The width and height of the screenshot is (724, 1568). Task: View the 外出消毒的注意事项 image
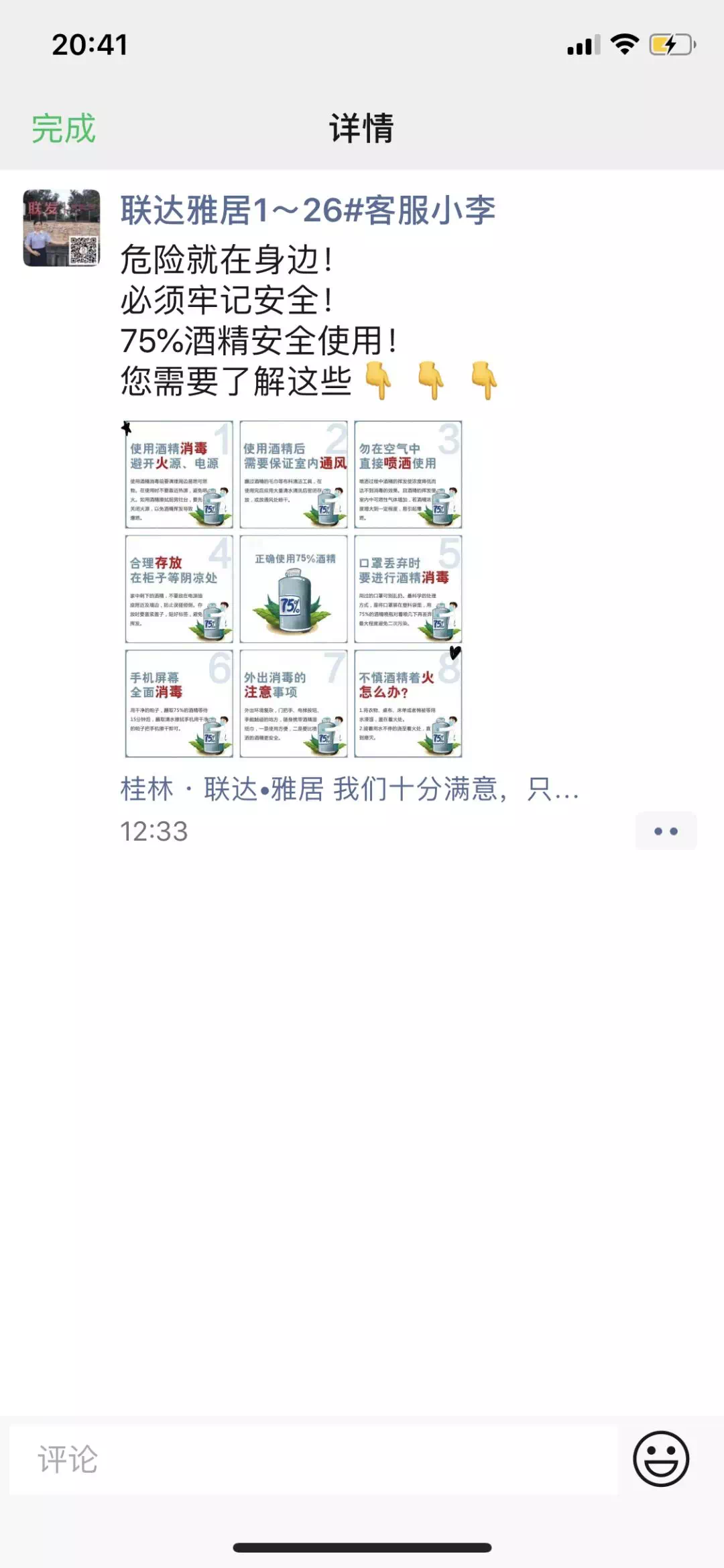pyautogui.click(x=294, y=703)
